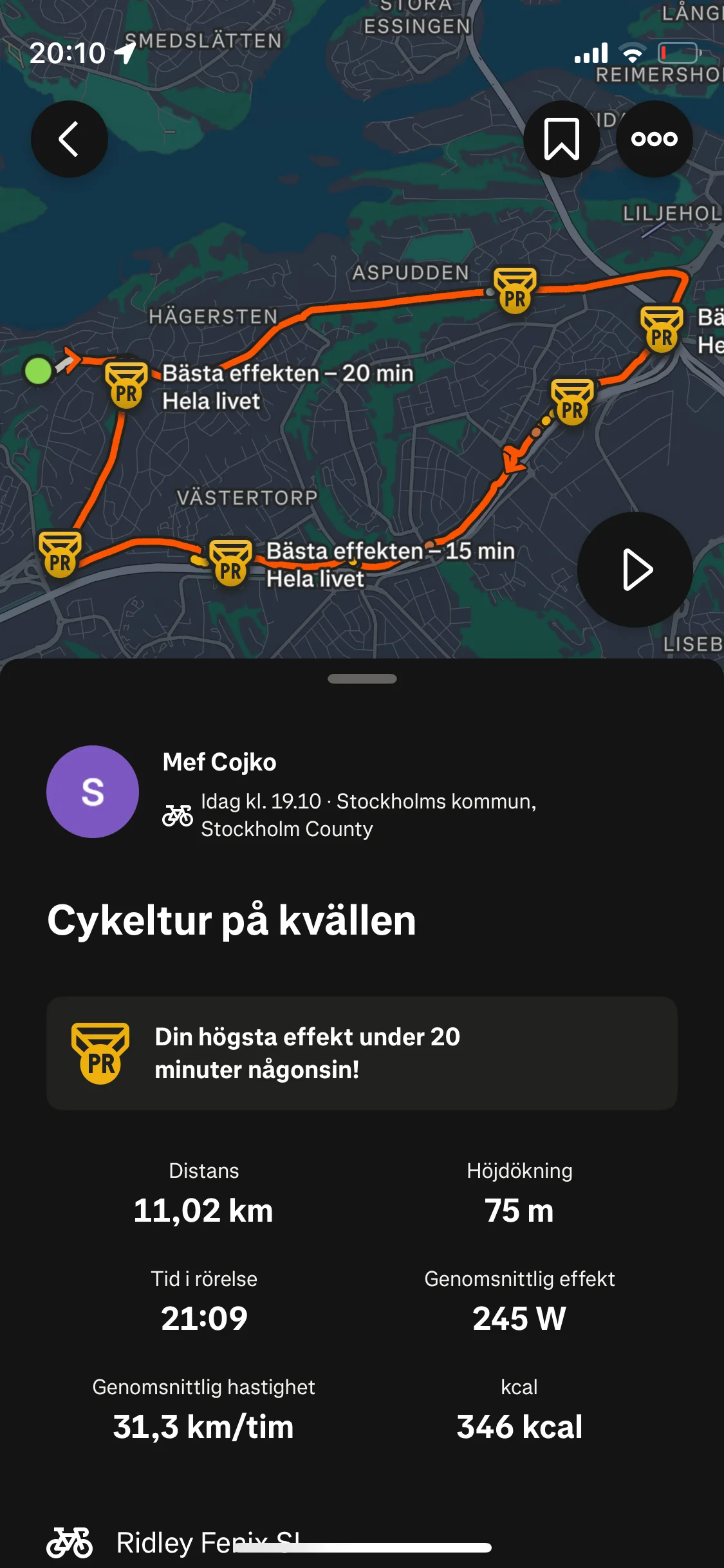Bookmark this activity

click(x=561, y=139)
